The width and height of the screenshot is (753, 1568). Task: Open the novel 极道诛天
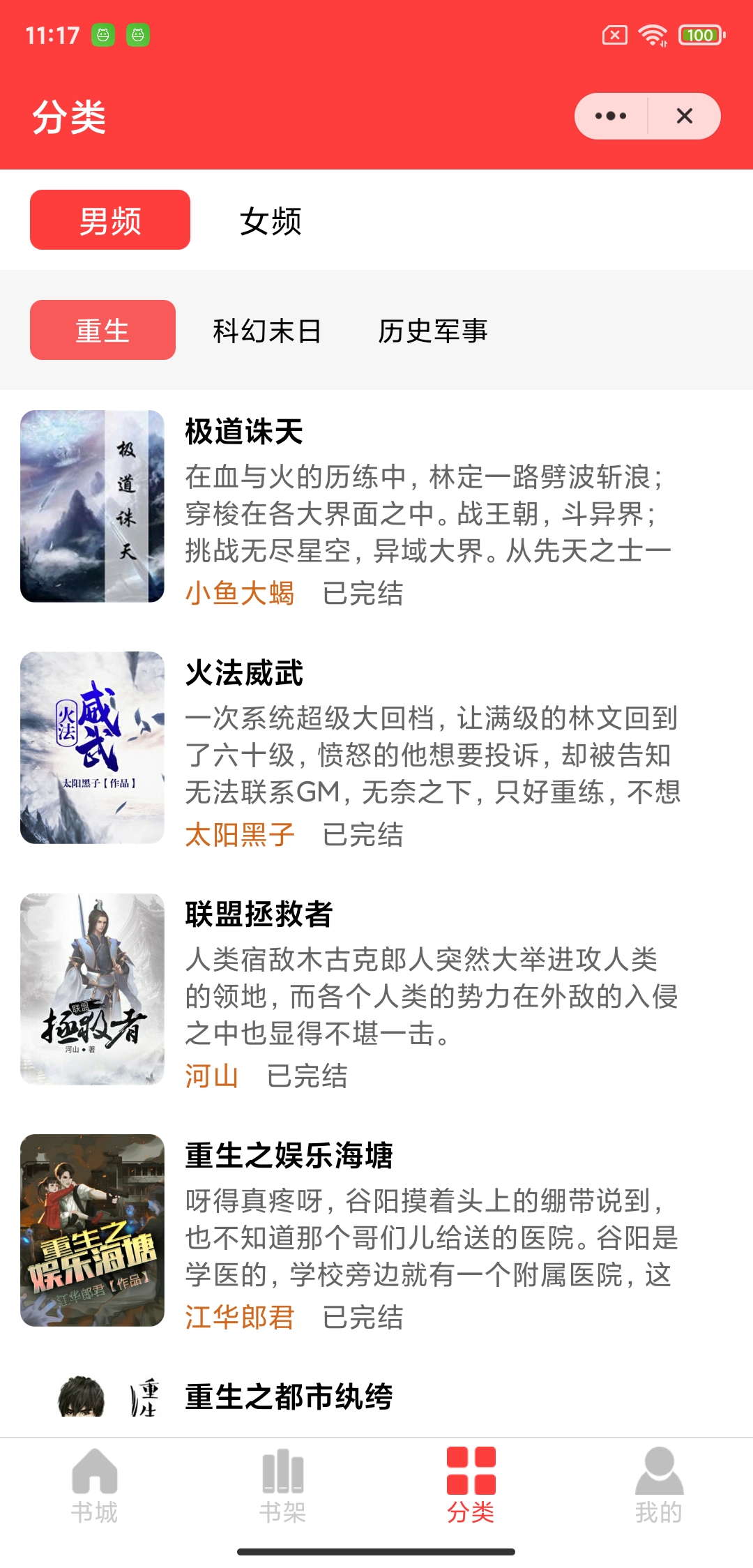pos(244,432)
